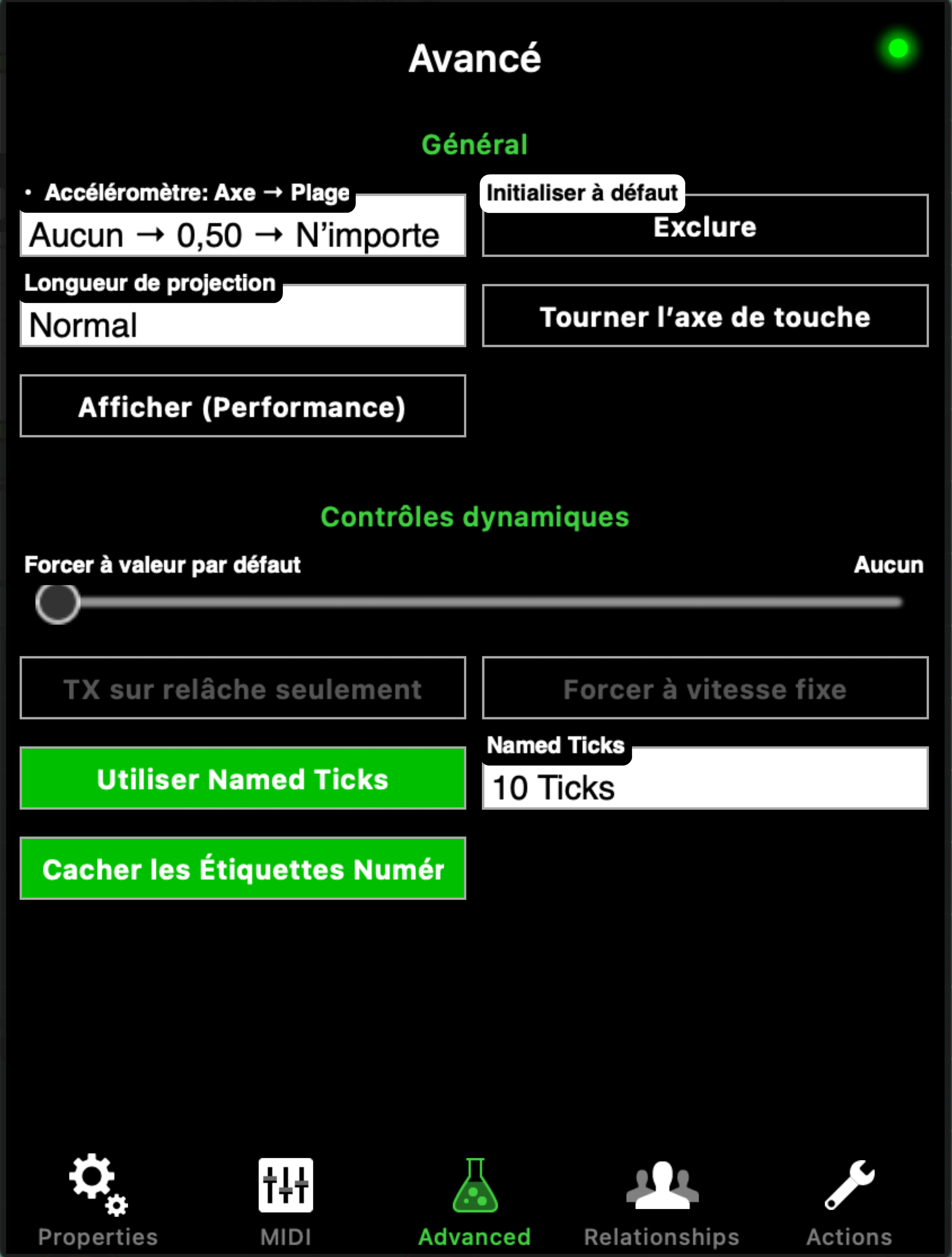Open the Accéléromètre Axe Plage field
The width and height of the screenshot is (952, 1257).
tap(243, 225)
